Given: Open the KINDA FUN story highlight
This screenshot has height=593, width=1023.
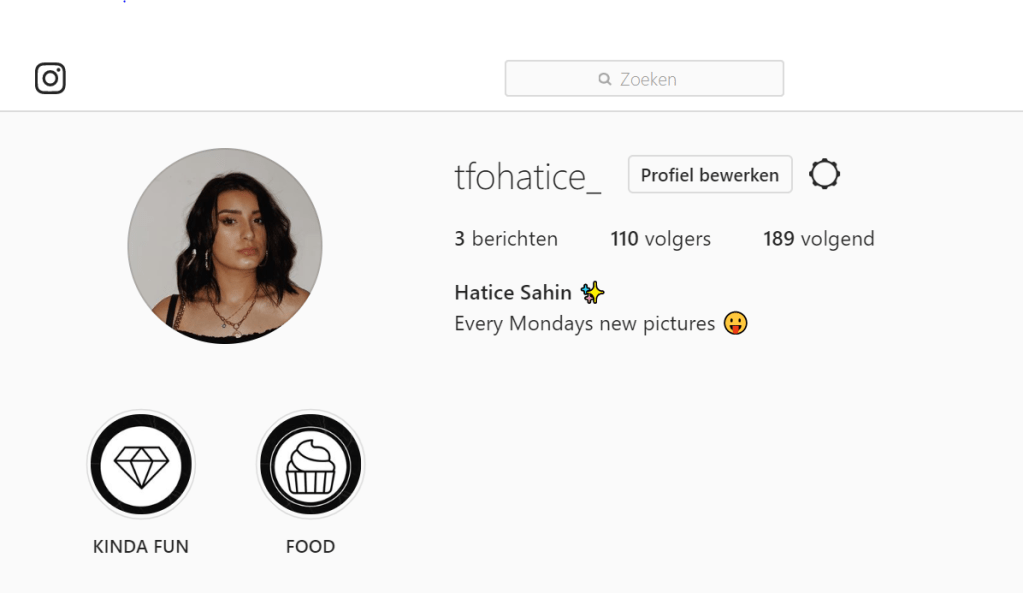Looking at the screenshot, I should click(141, 465).
